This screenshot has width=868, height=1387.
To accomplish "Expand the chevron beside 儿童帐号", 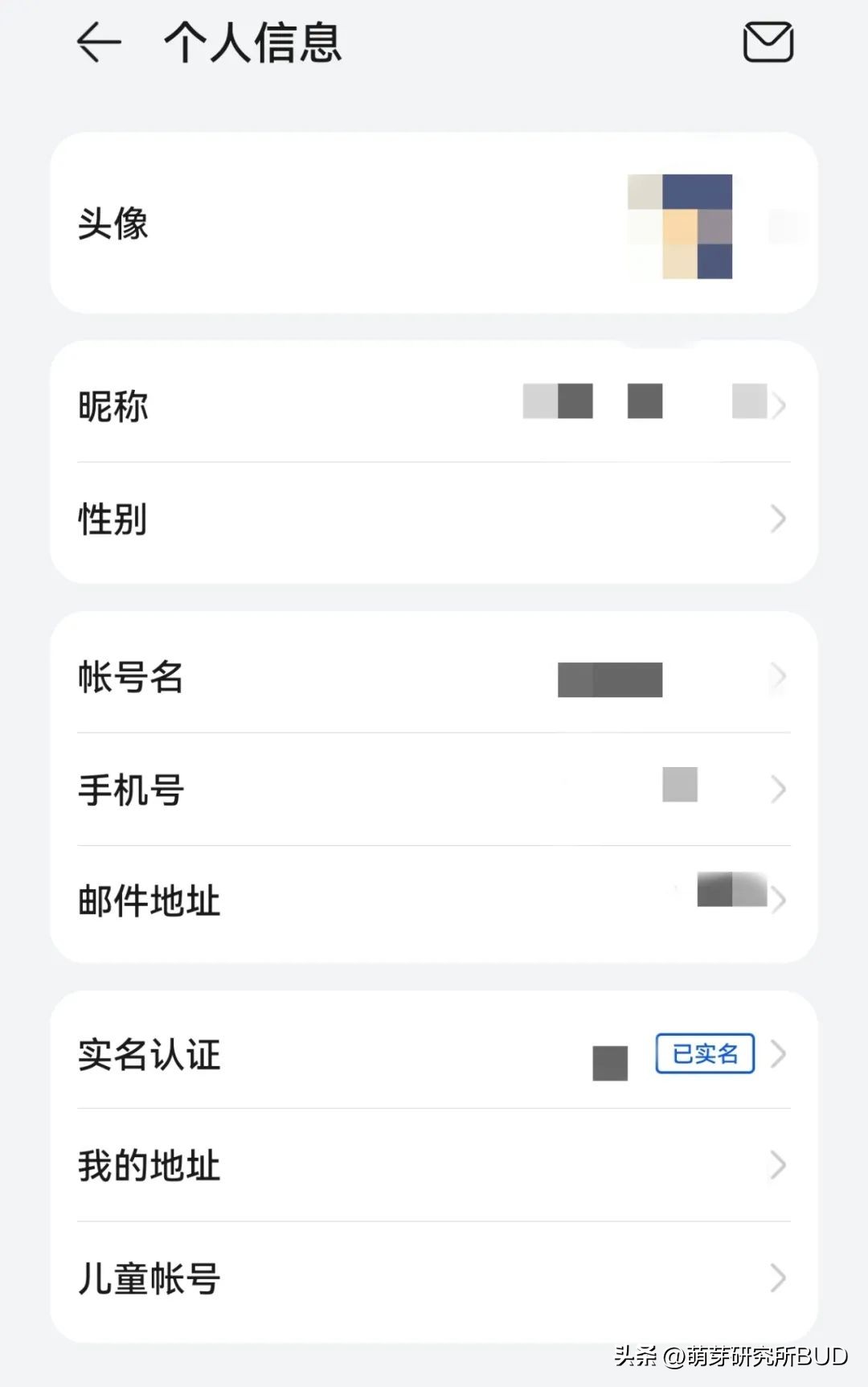I will [x=776, y=1277].
